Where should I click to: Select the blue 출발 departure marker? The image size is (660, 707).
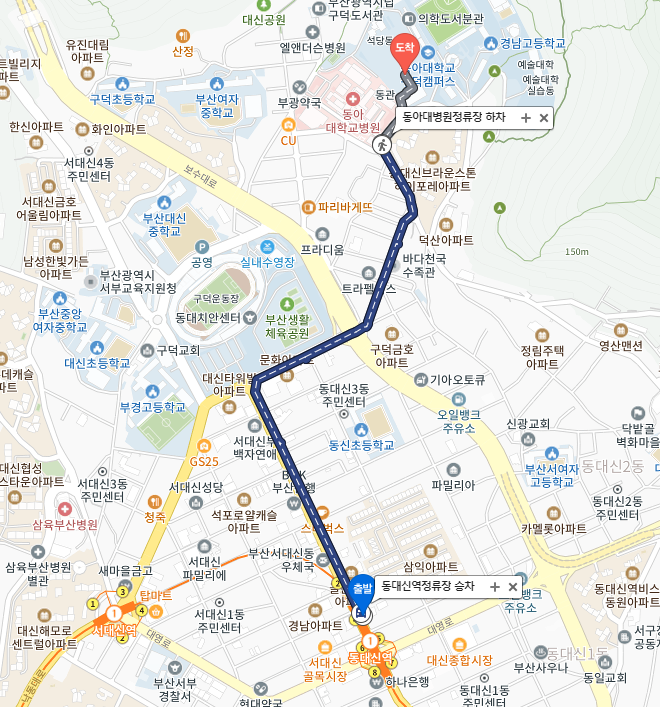click(361, 588)
